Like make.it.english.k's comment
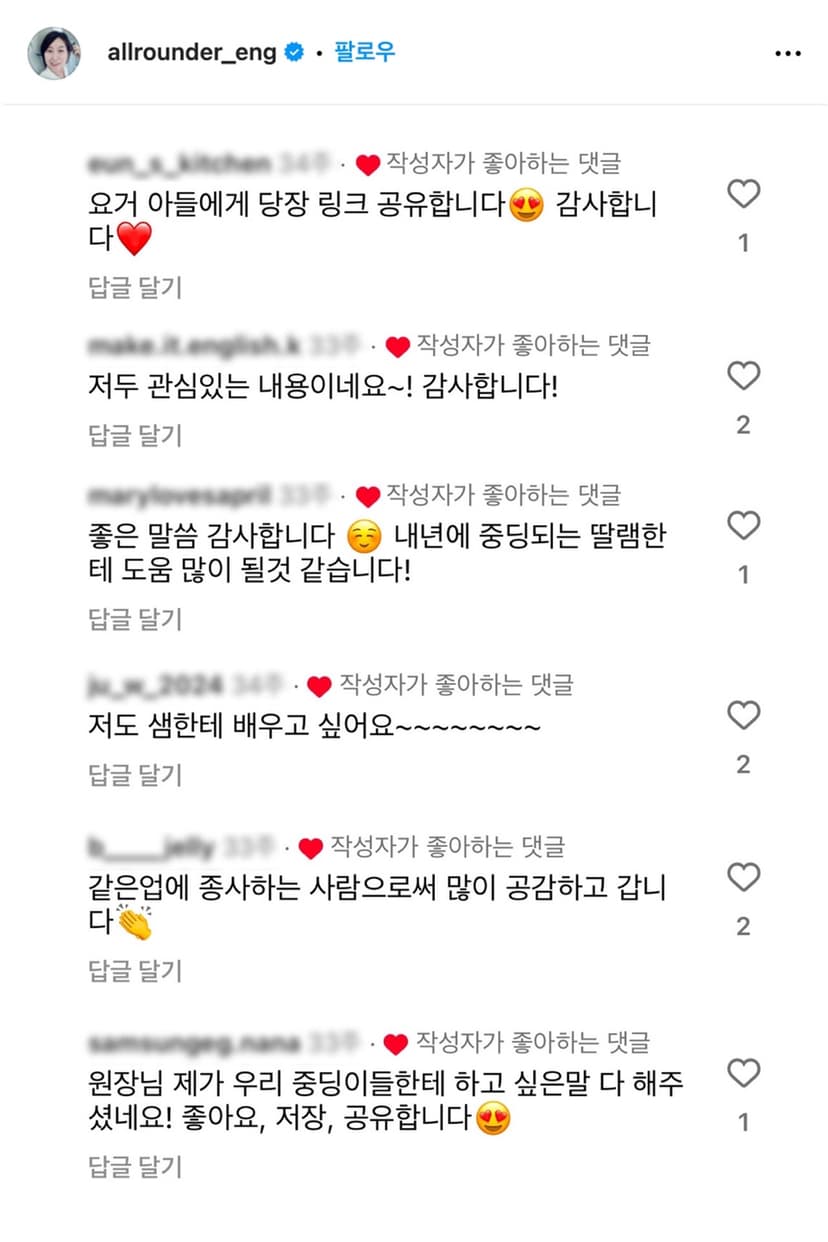This screenshot has height=1242, width=828. [x=743, y=377]
